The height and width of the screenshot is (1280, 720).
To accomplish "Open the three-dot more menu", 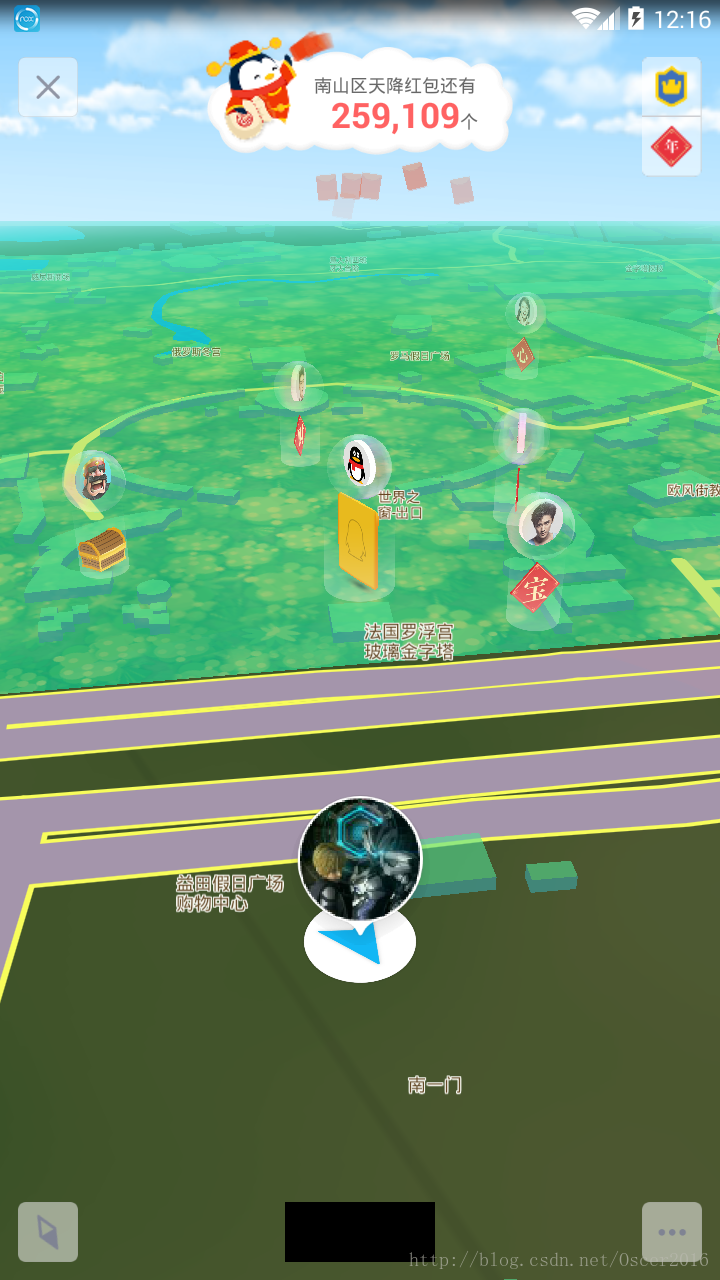I will tap(671, 1232).
